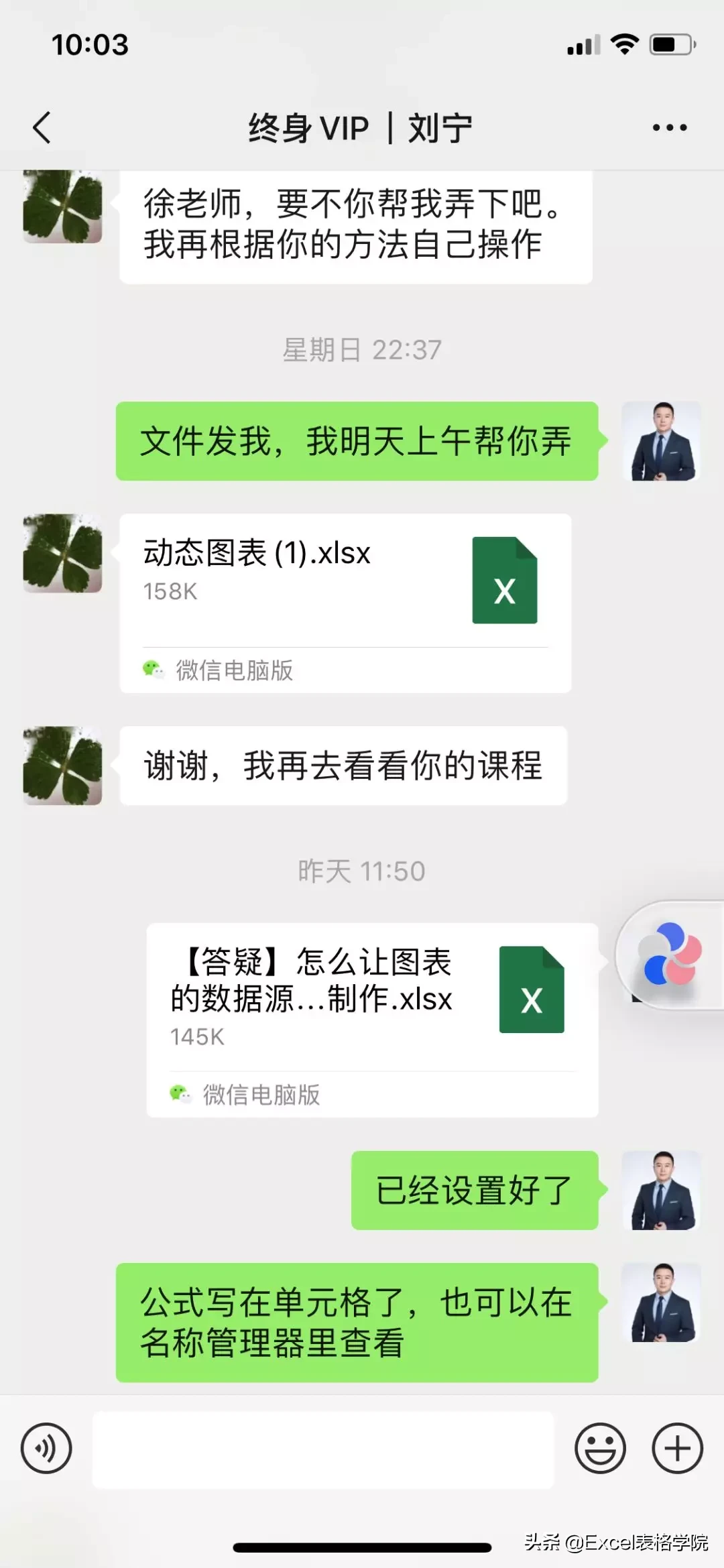Image resolution: width=724 pixels, height=1568 pixels.
Task: Open the plus attachment menu
Action: click(x=677, y=1448)
